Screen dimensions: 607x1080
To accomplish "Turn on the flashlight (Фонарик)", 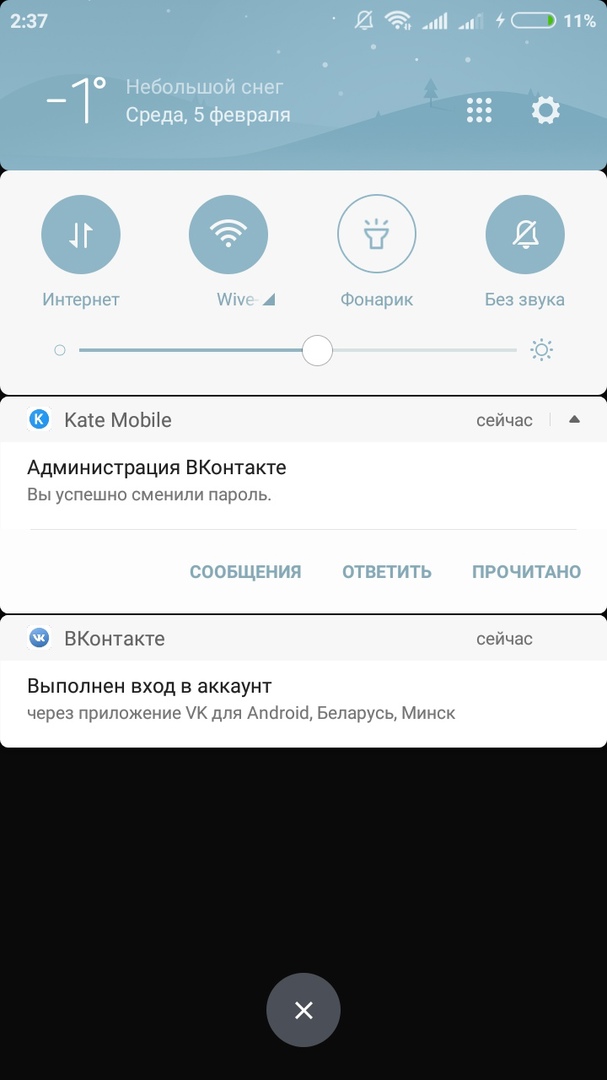I will click(376, 235).
